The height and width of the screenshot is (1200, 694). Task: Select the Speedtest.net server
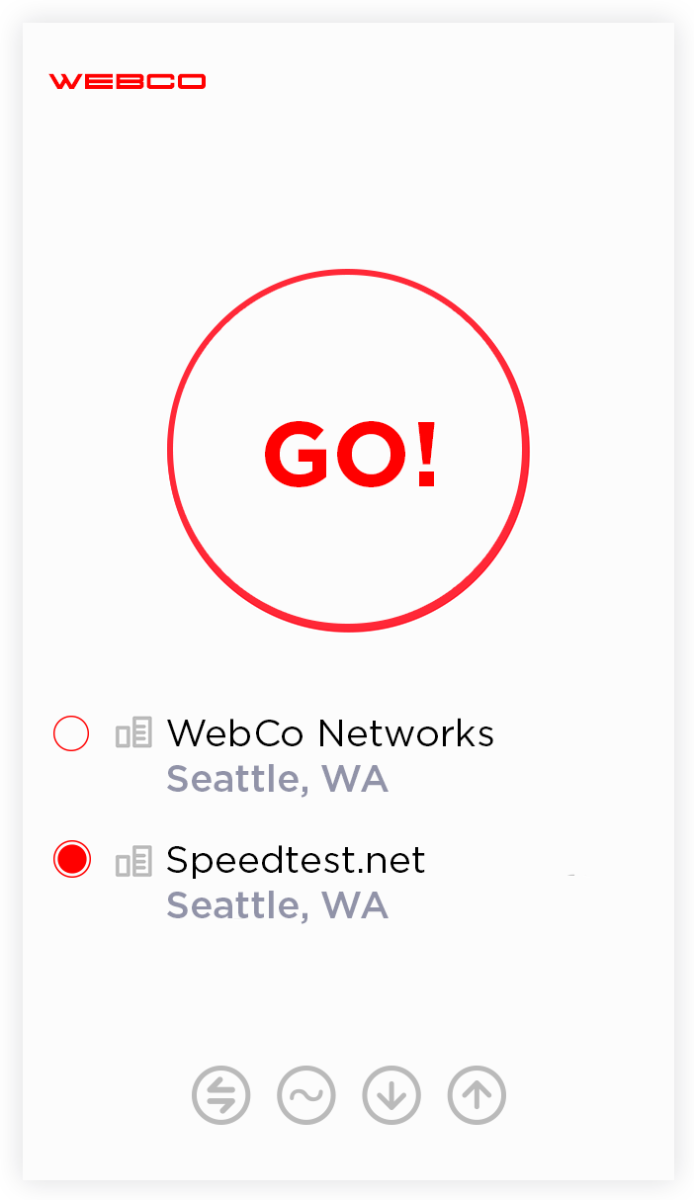click(72, 860)
